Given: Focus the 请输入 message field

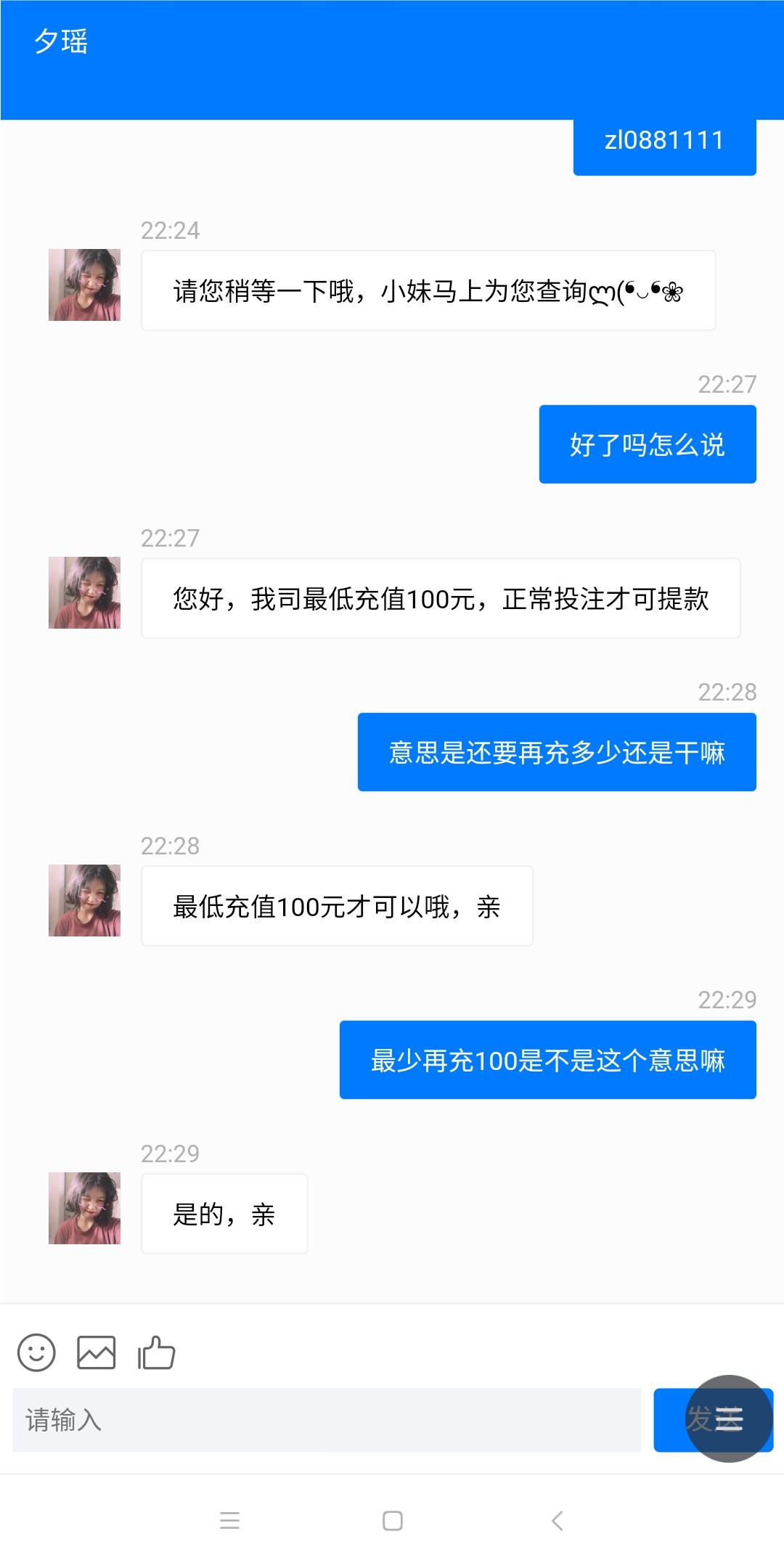Looking at the screenshot, I should pyautogui.click(x=327, y=1420).
